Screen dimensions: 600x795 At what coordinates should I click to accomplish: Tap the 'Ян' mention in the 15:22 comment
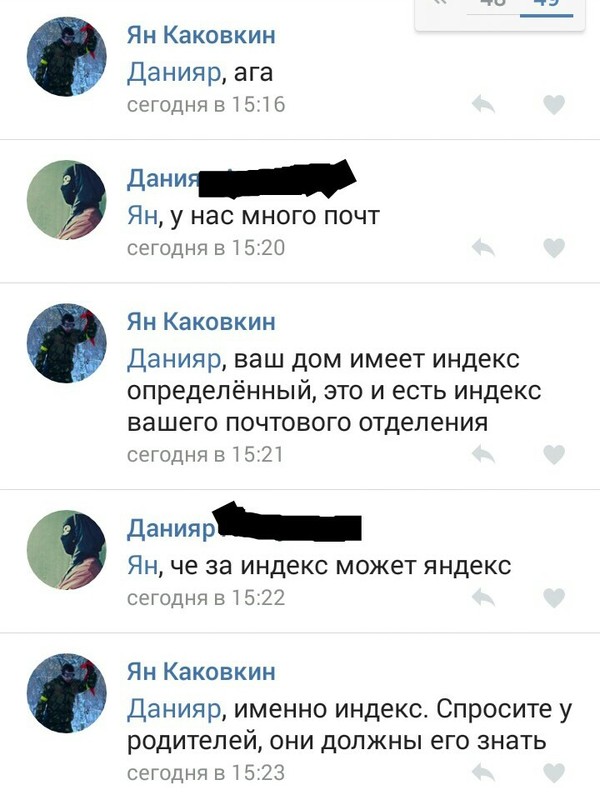point(141,567)
